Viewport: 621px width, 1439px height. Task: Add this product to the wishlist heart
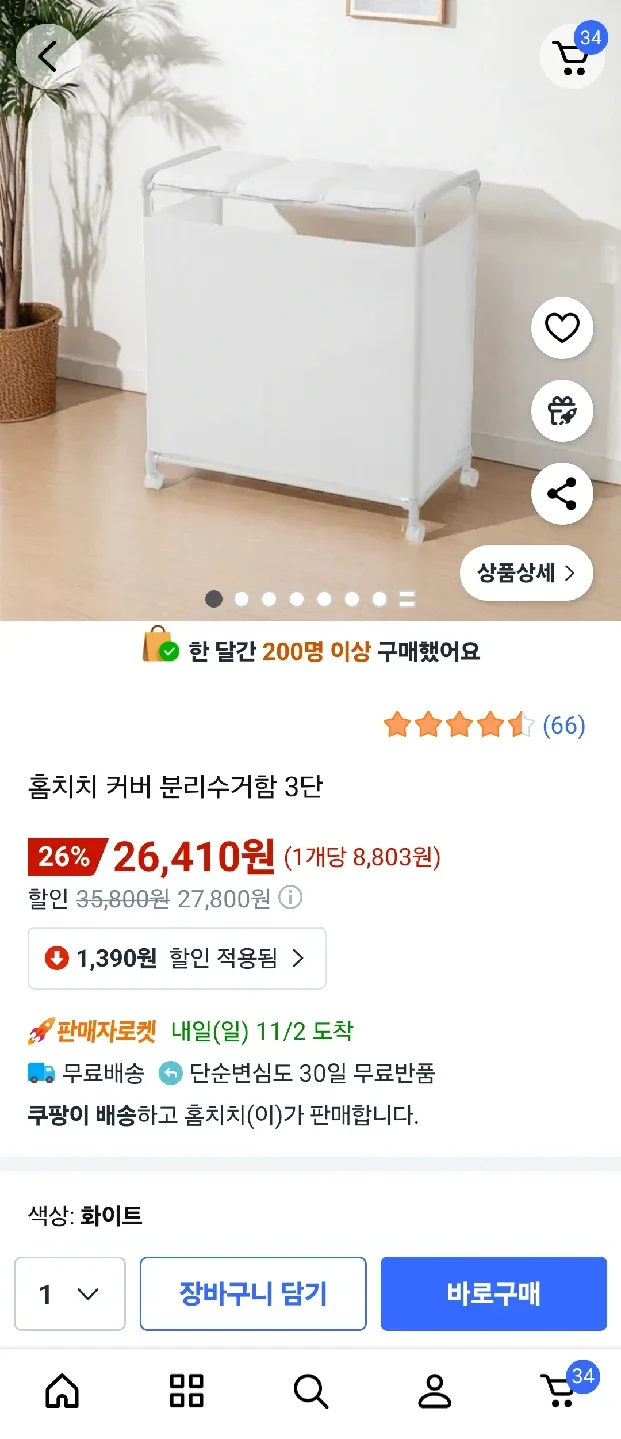562,328
